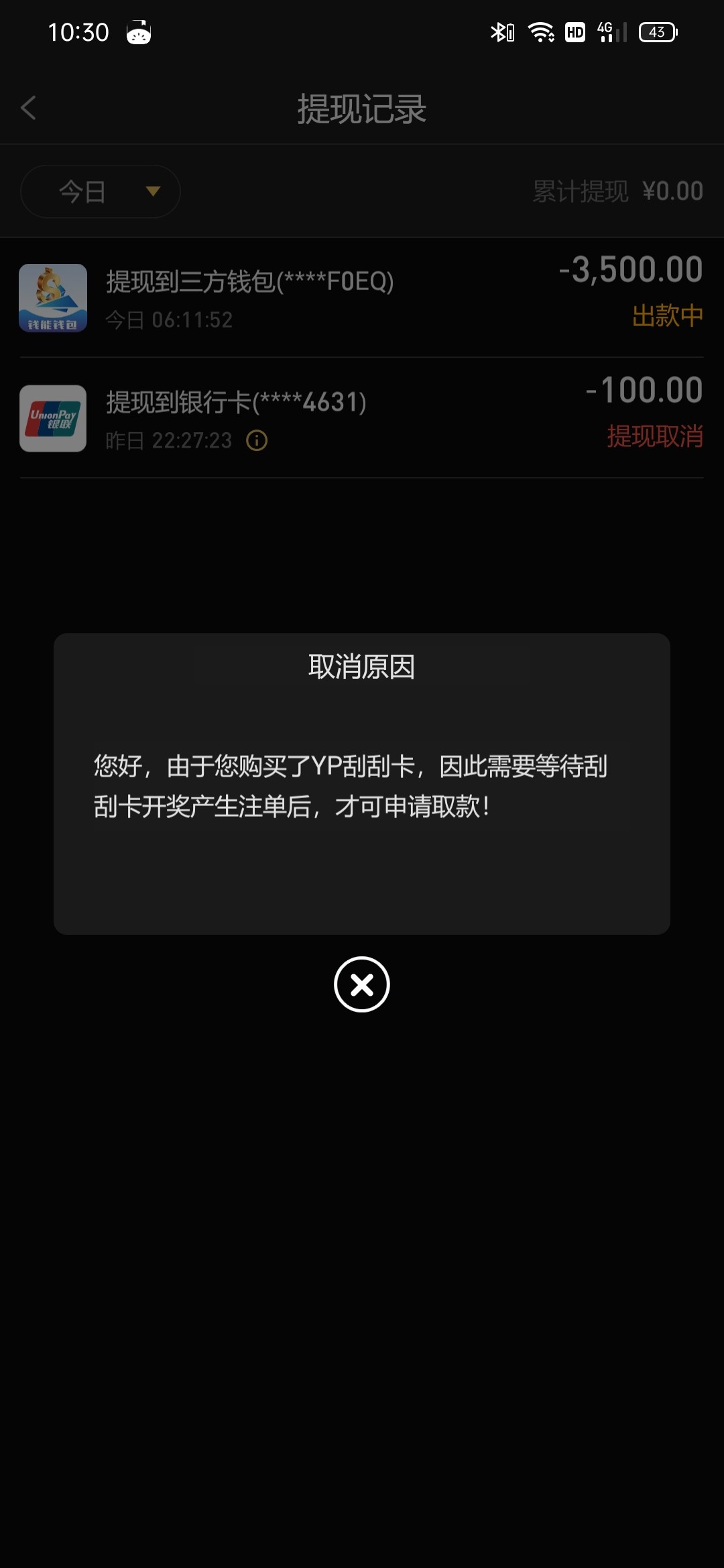Tap the HD indicator in the status bar

coord(575,32)
